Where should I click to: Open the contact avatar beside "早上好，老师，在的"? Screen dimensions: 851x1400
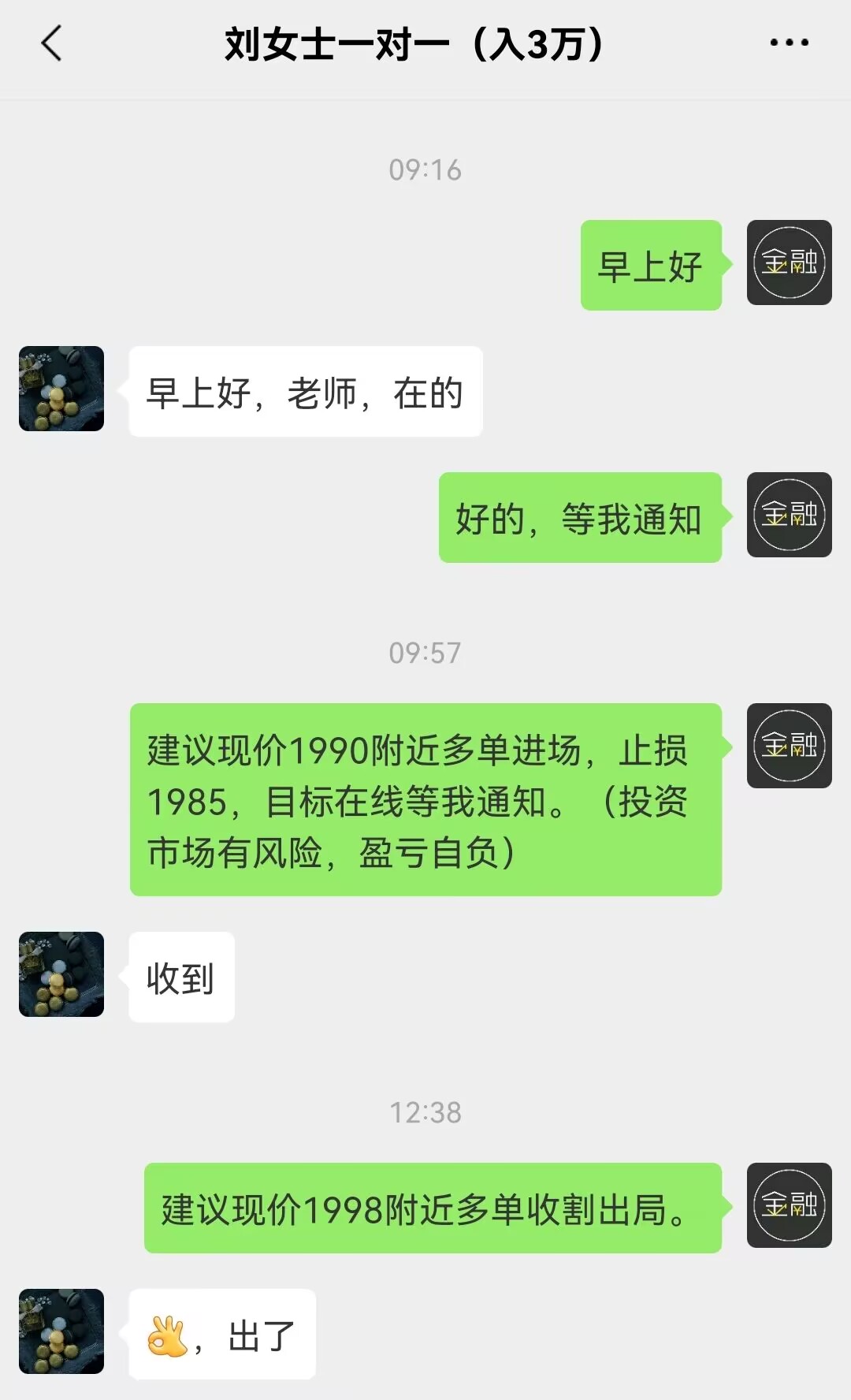[61, 389]
